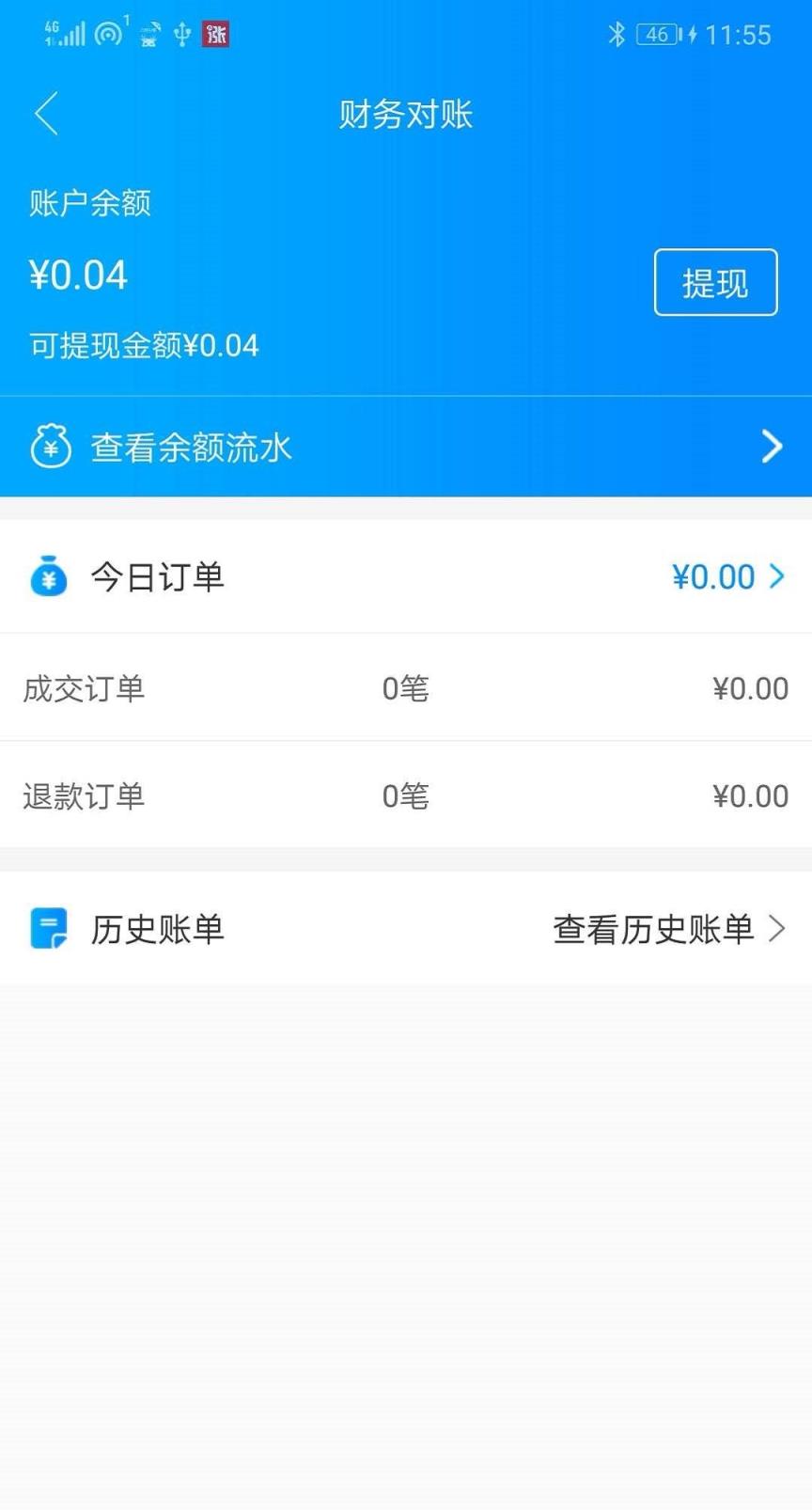The width and height of the screenshot is (812, 1510).
Task: Tap the ¥0.04 account balance amount
Action: [77, 274]
